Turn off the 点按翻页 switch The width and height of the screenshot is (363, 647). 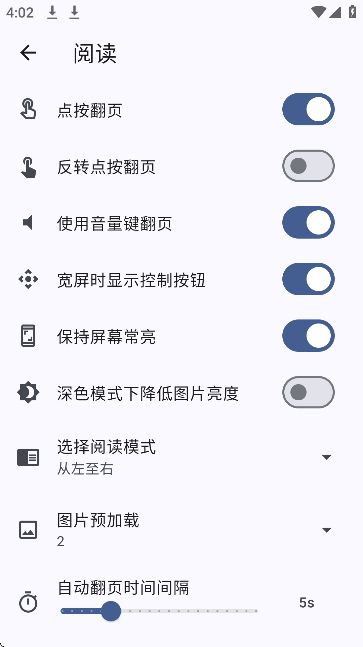click(308, 109)
